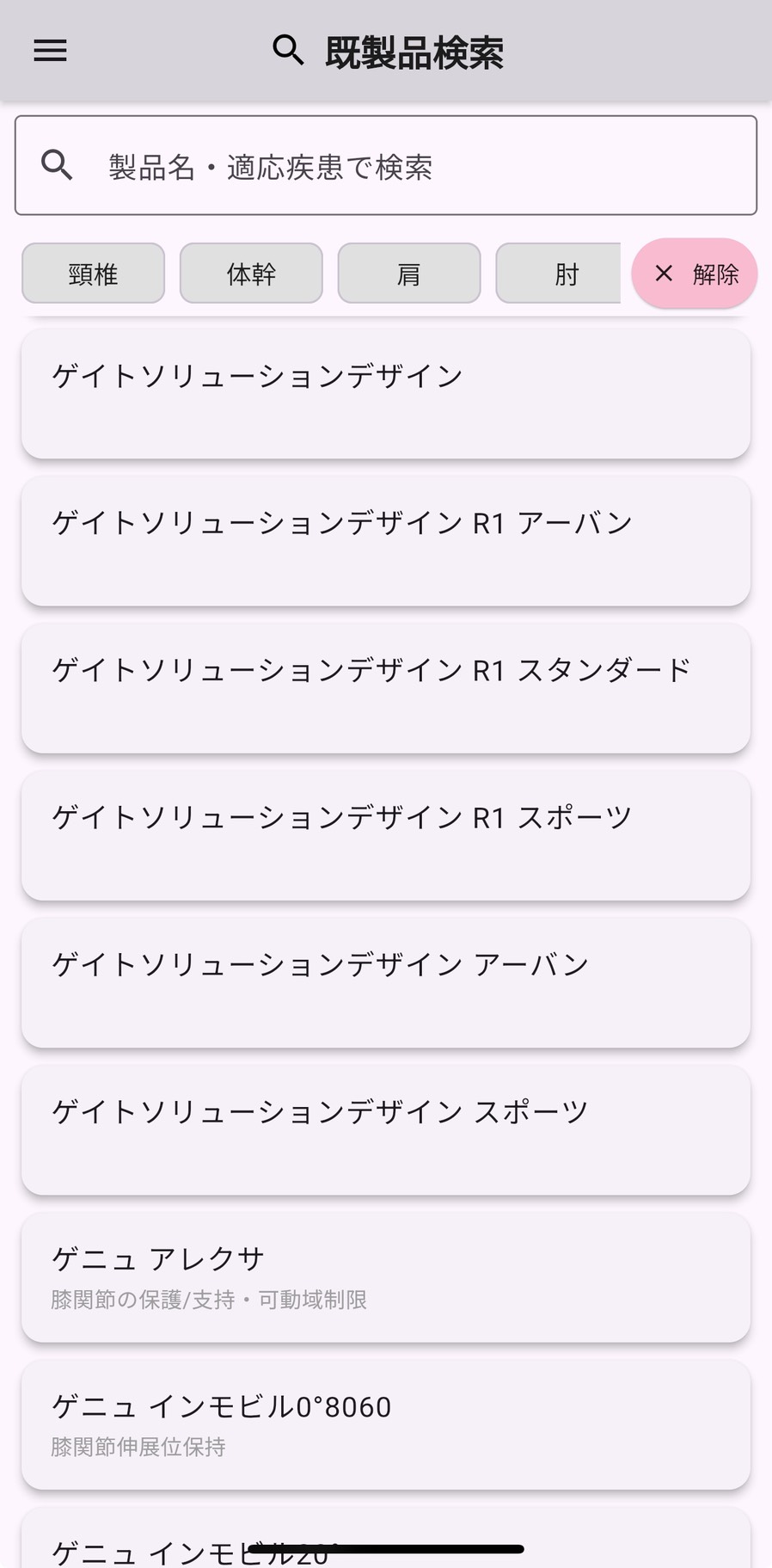Tap the 既製品検索 title text
Viewport: 772px width, 1568px height.
(415, 51)
